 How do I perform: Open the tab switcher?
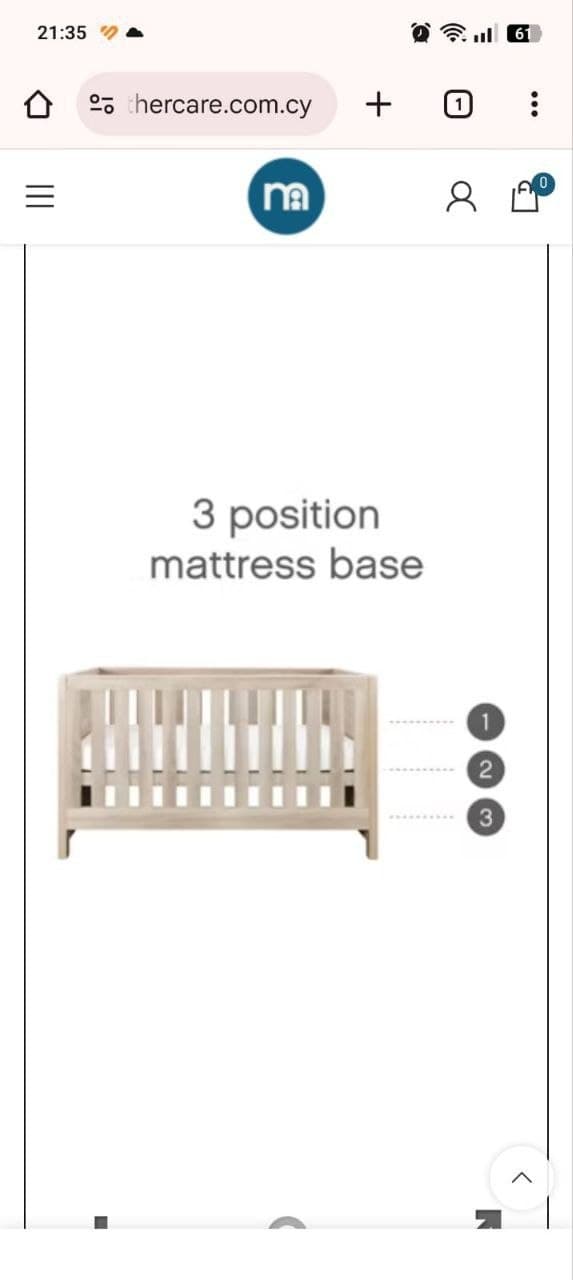[x=456, y=104]
